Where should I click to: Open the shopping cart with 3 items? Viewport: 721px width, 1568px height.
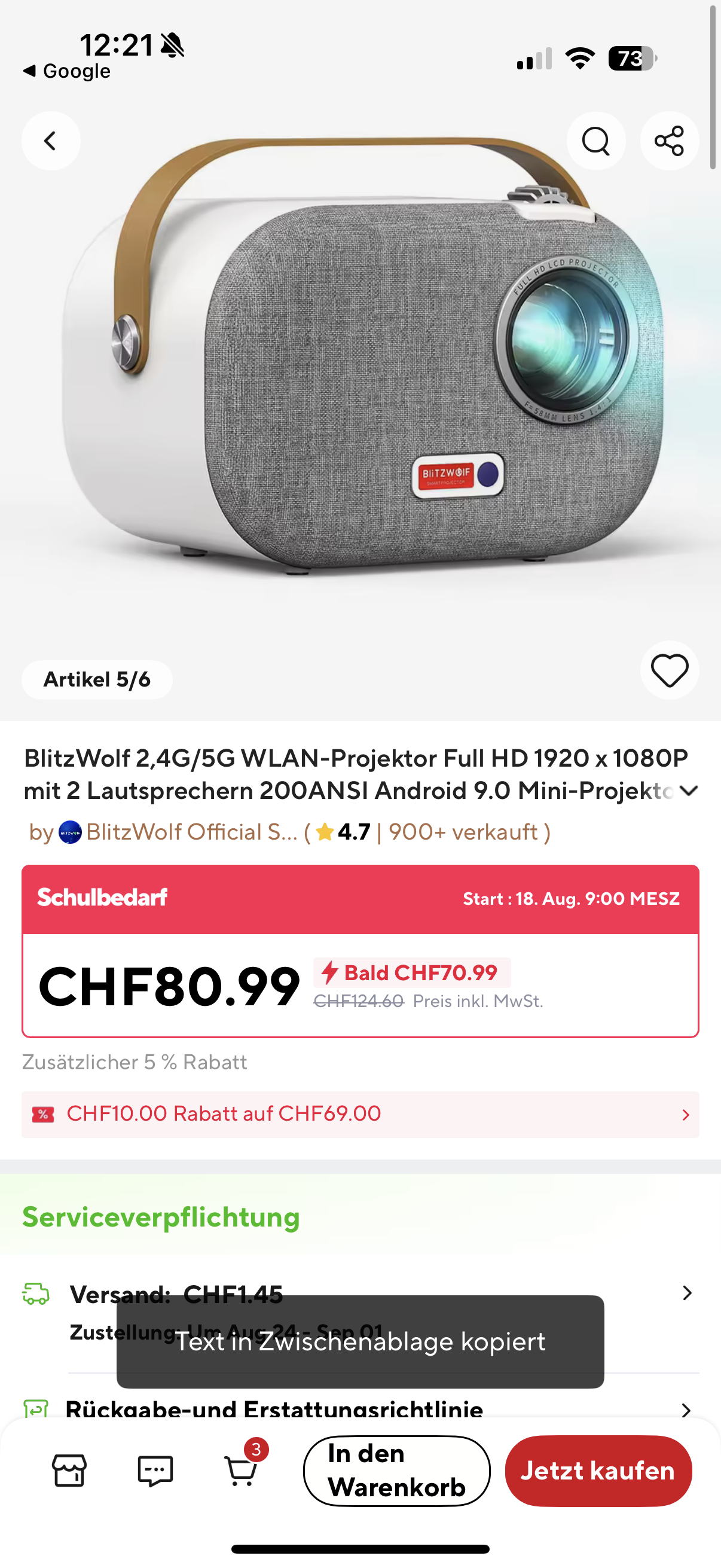pyautogui.click(x=242, y=1470)
